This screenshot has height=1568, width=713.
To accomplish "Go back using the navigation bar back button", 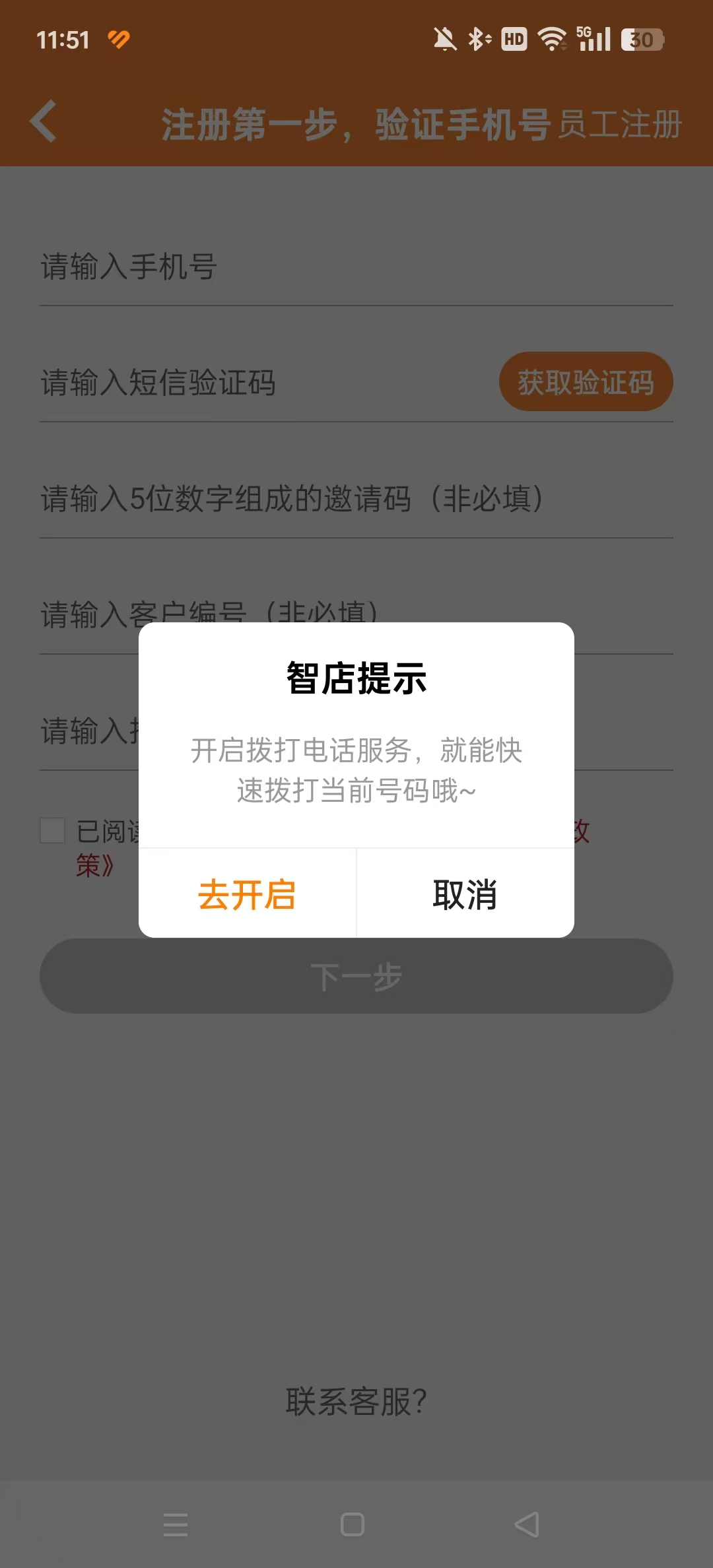I will pos(527,1524).
